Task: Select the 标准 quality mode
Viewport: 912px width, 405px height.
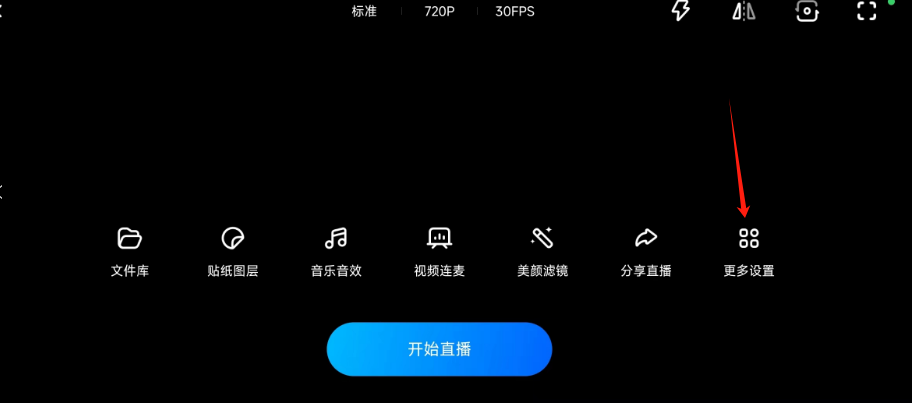Action: 364,11
